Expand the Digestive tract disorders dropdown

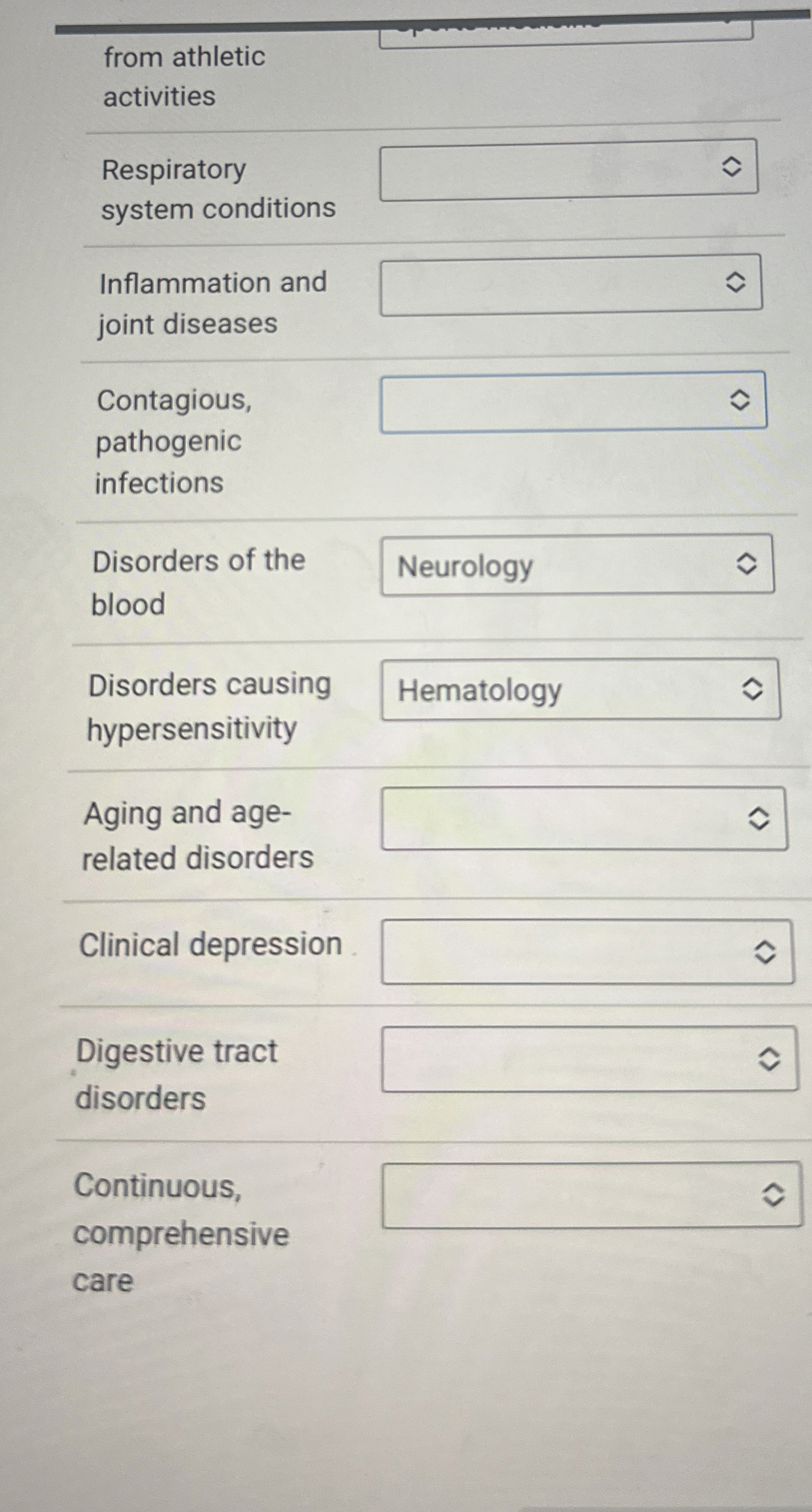pyautogui.click(x=589, y=1059)
